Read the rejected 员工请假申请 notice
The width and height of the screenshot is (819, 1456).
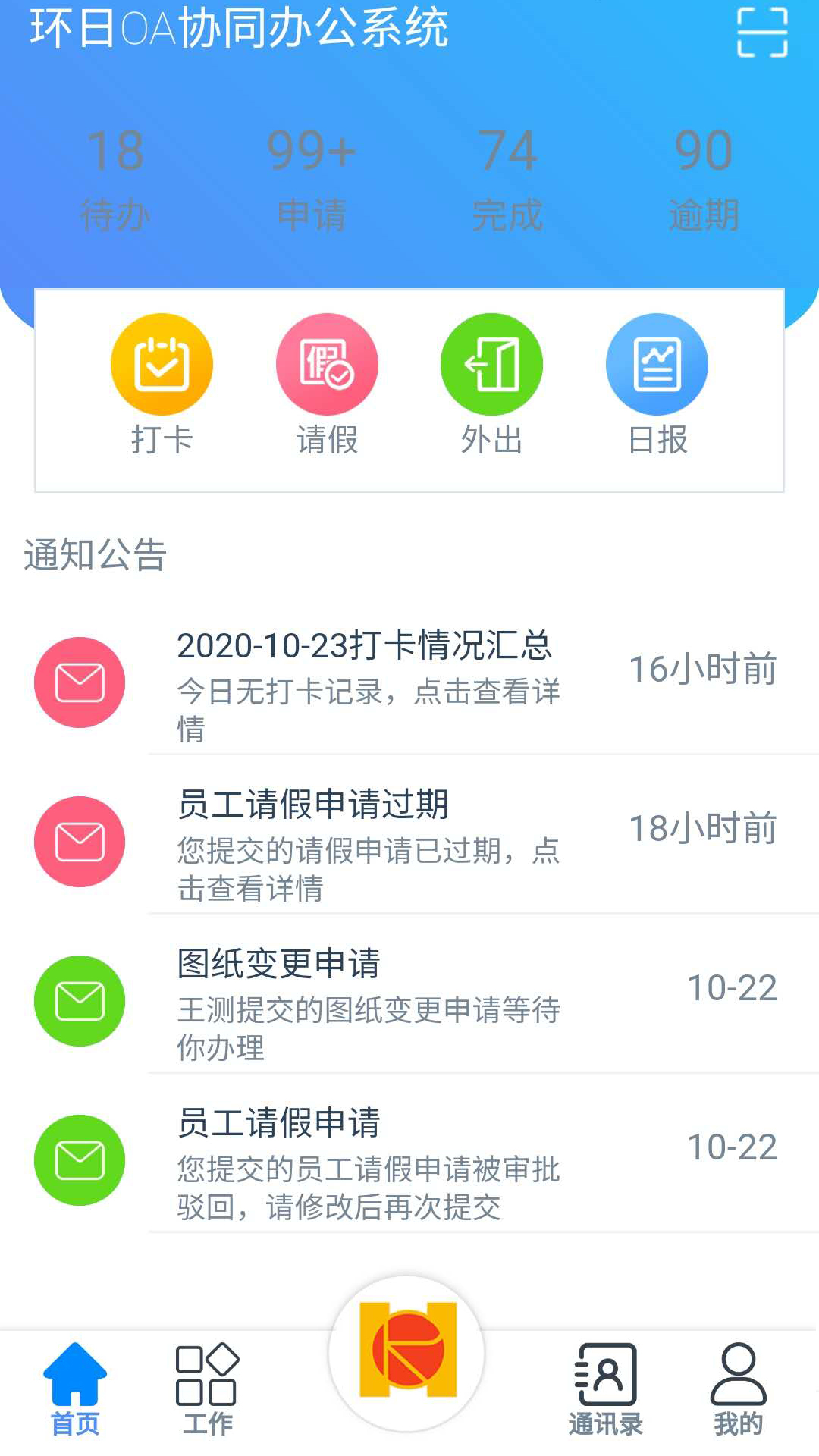(x=425, y=1160)
